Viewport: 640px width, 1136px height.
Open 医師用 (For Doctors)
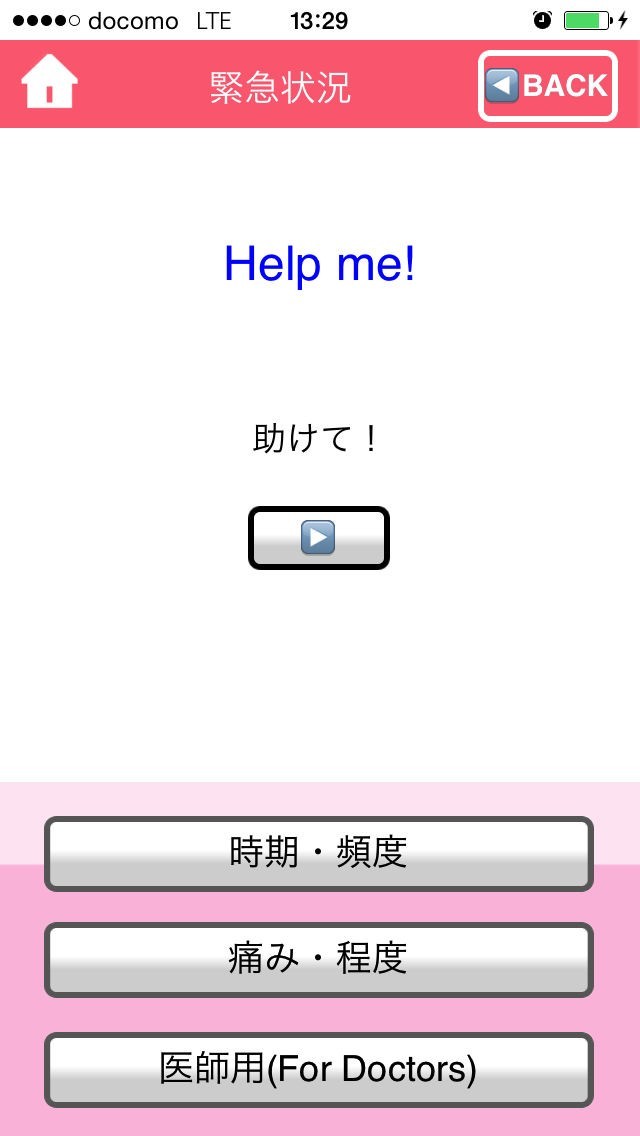pyautogui.click(x=319, y=1070)
